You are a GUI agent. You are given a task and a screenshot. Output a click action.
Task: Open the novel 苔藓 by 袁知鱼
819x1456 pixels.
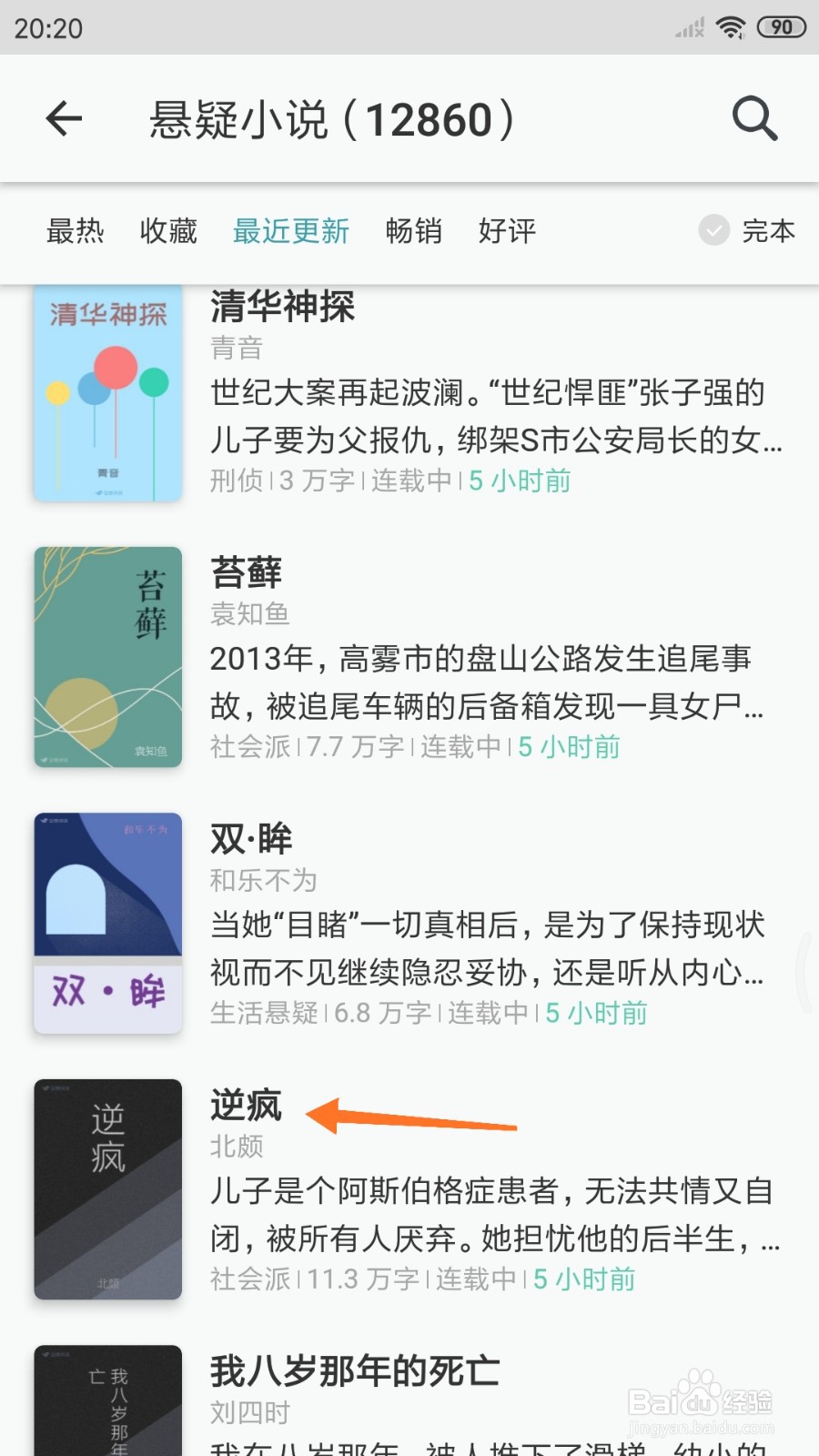click(244, 573)
